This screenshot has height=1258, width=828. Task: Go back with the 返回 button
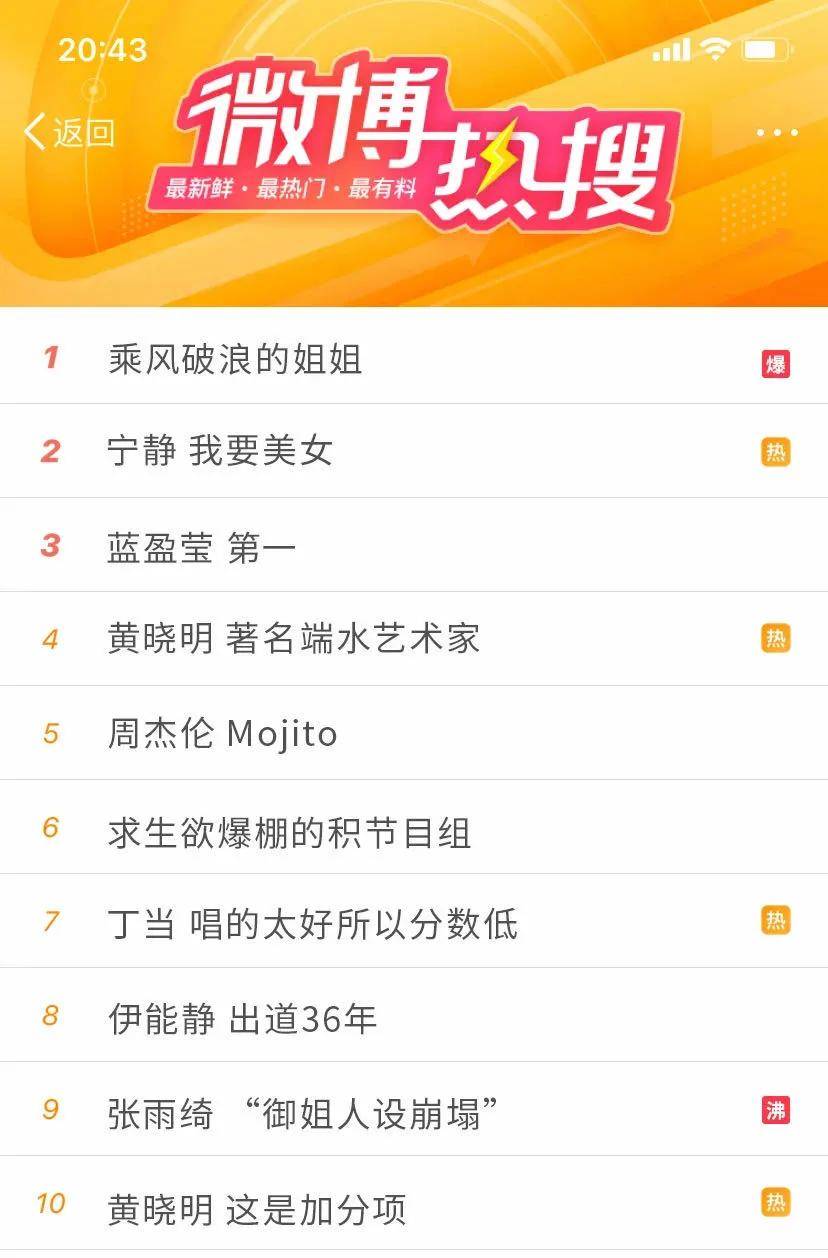click(x=70, y=132)
